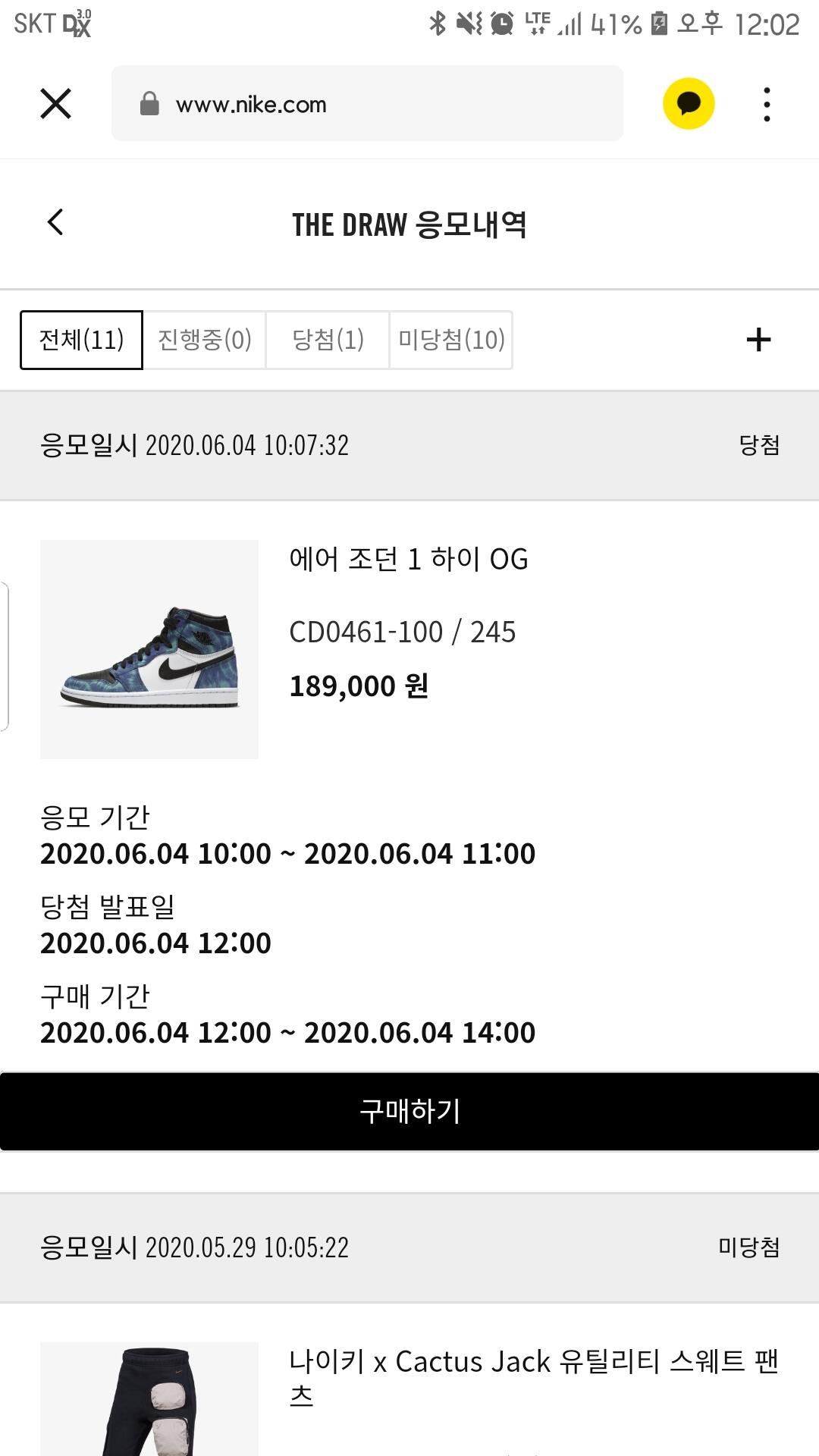Go back from THE DRAW 응모내역
The width and height of the screenshot is (819, 1456).
[x=55, y=223]
